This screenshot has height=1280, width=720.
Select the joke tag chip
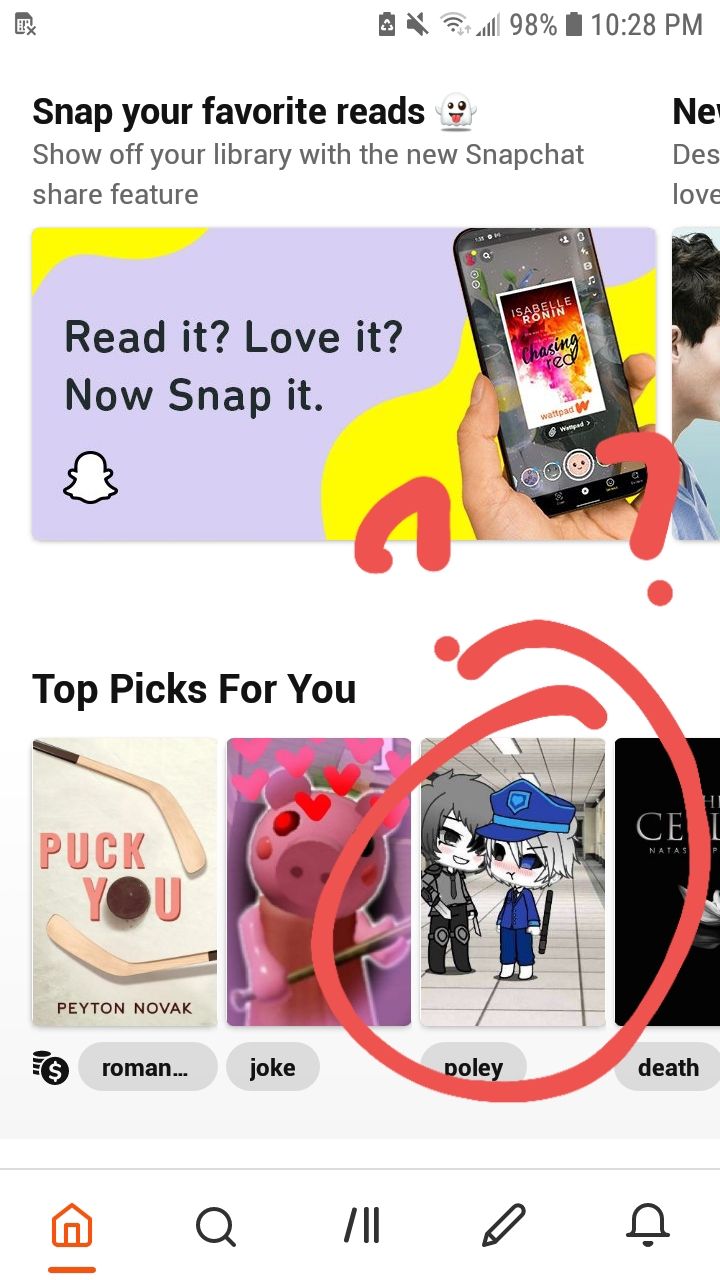pyautogui.click(x=272, y=1067)
